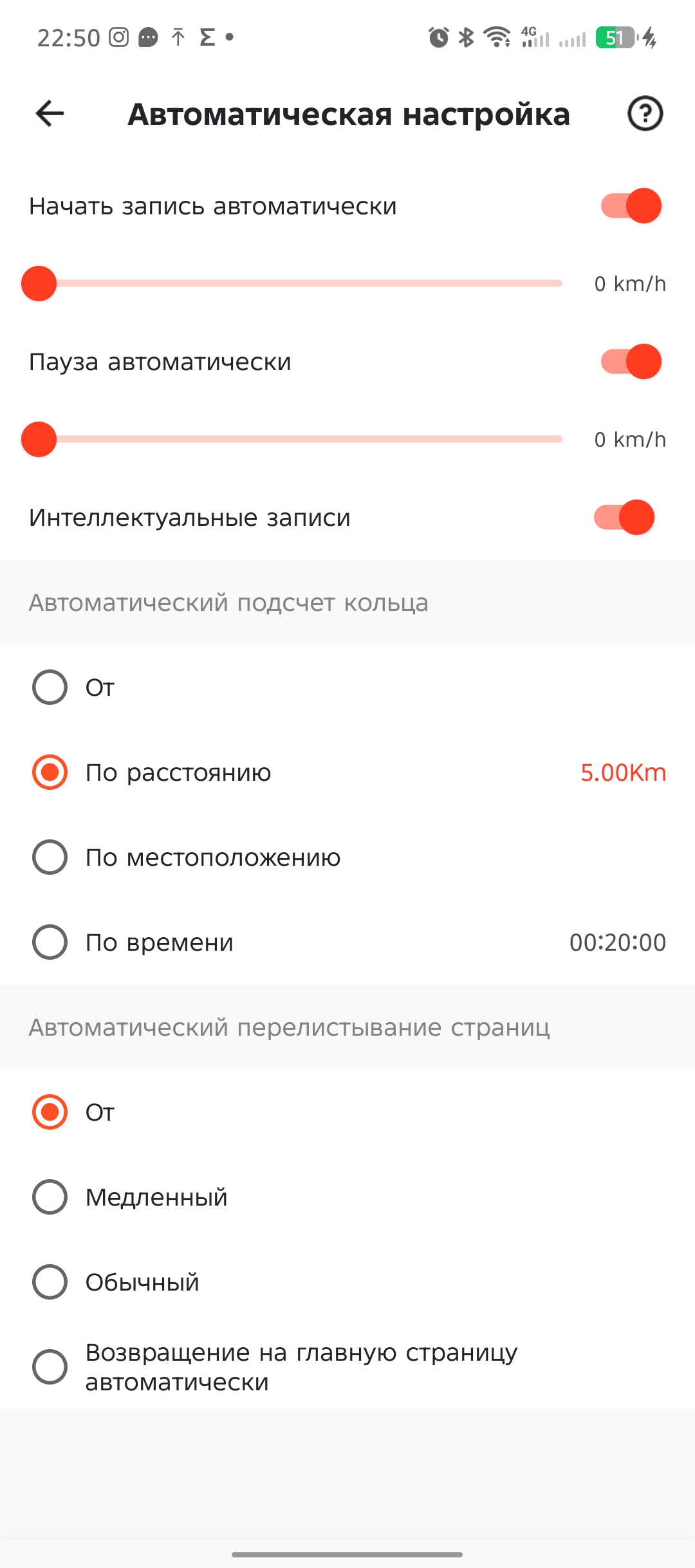
Task: Edit the 5.00Km lap distance value
Action: [623, 772]
